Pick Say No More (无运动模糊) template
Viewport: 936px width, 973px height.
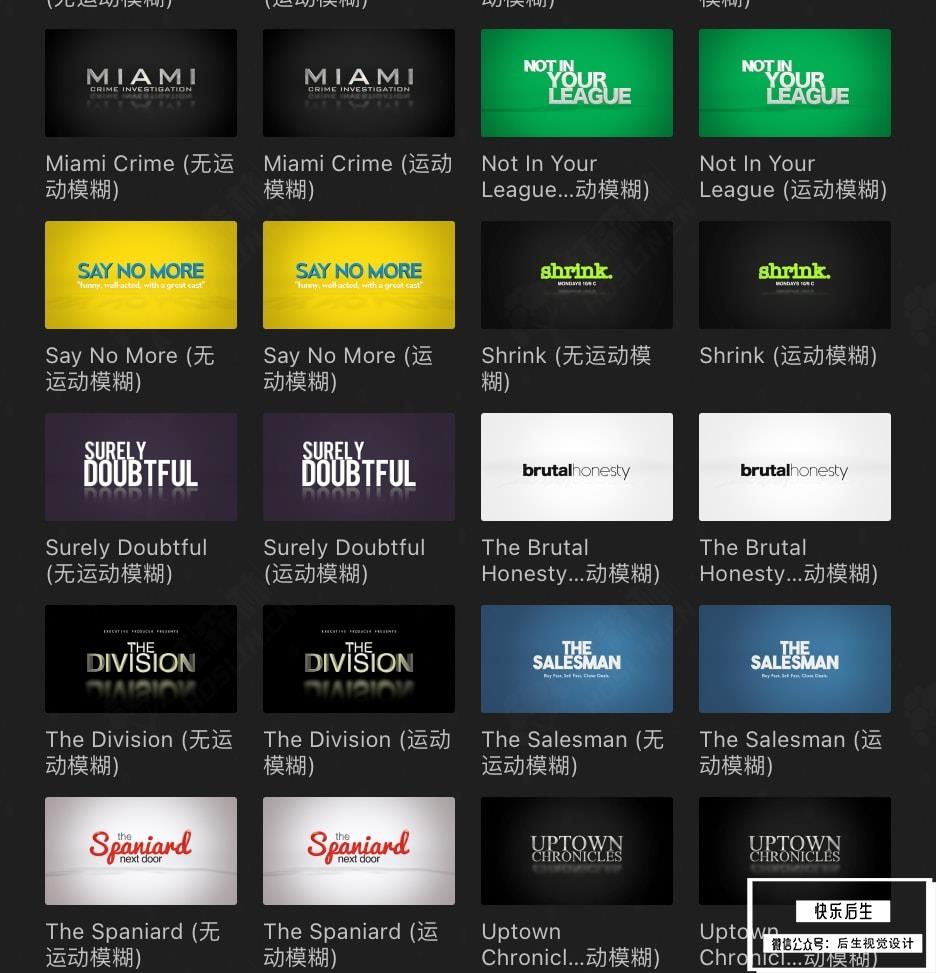pyautogui.click(x=141, y=275)
